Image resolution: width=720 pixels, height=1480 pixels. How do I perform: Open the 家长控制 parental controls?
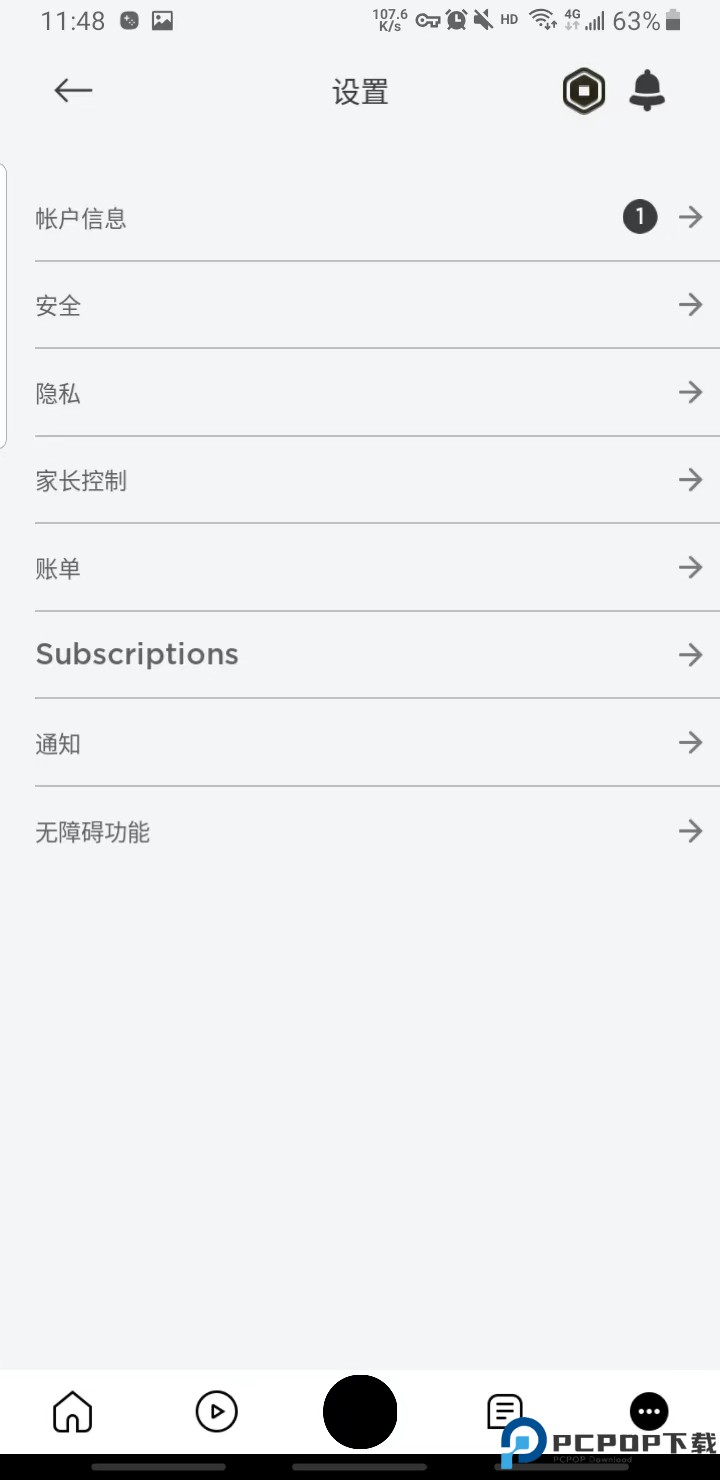[360, 480]
